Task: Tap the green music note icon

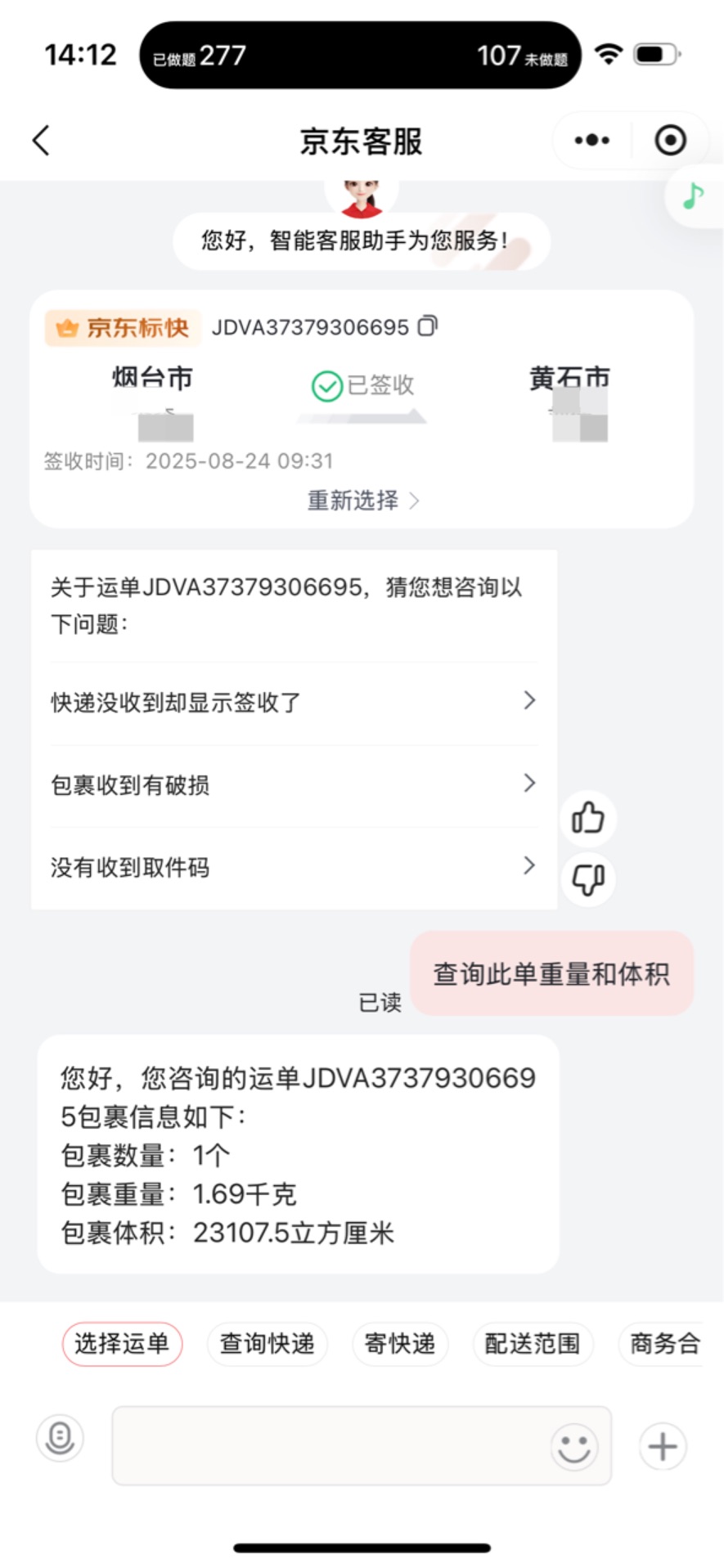Action: pyautogui.click(x=694, y=196)
